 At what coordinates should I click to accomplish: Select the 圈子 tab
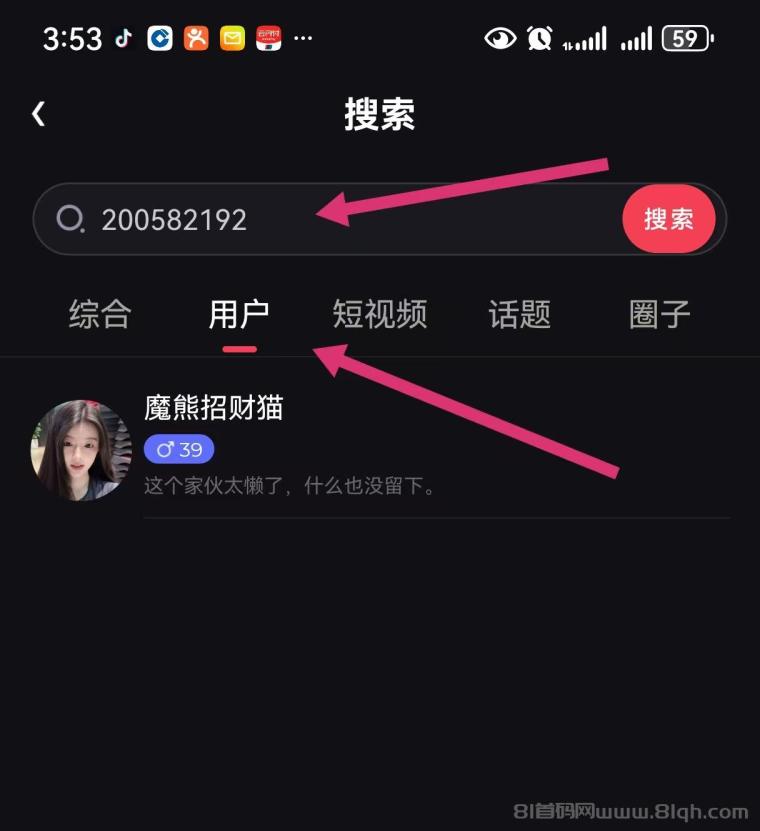coord(658,315)
